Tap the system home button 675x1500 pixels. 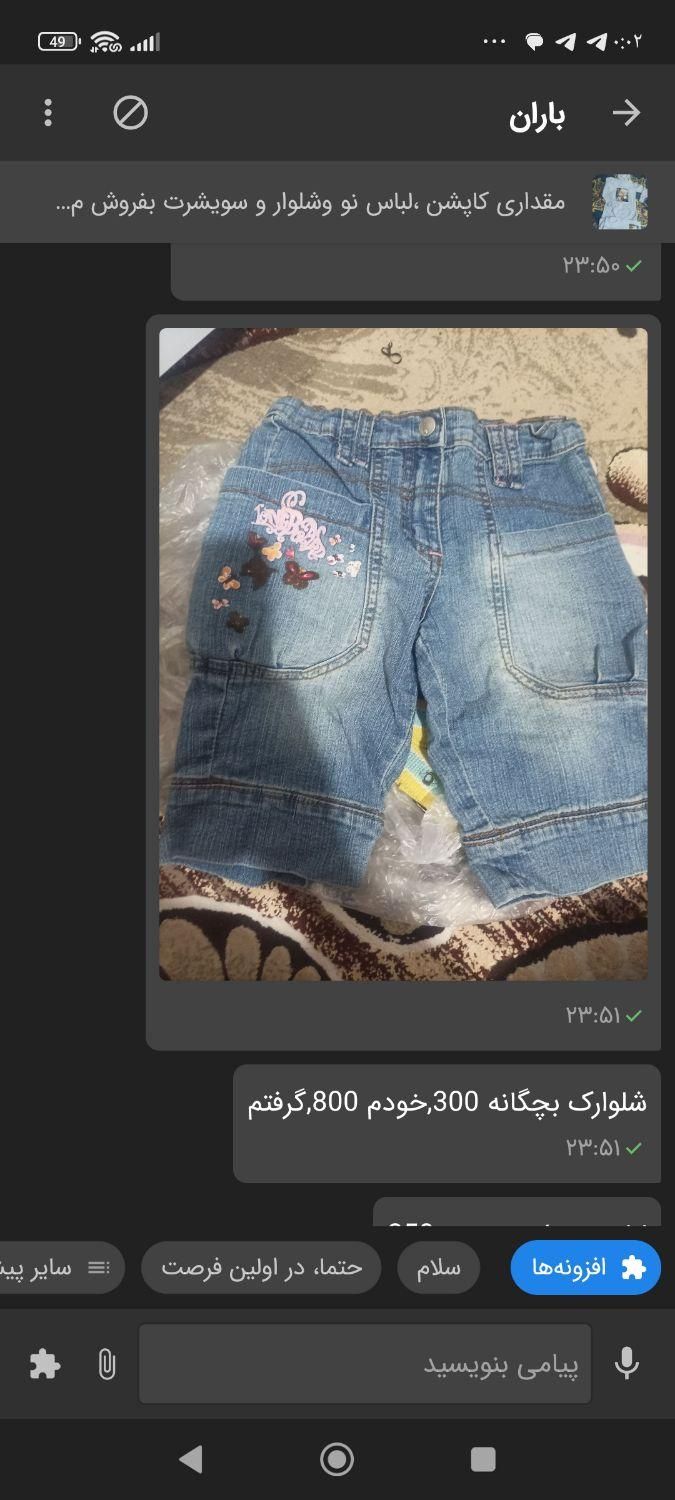coord(337,1459)
